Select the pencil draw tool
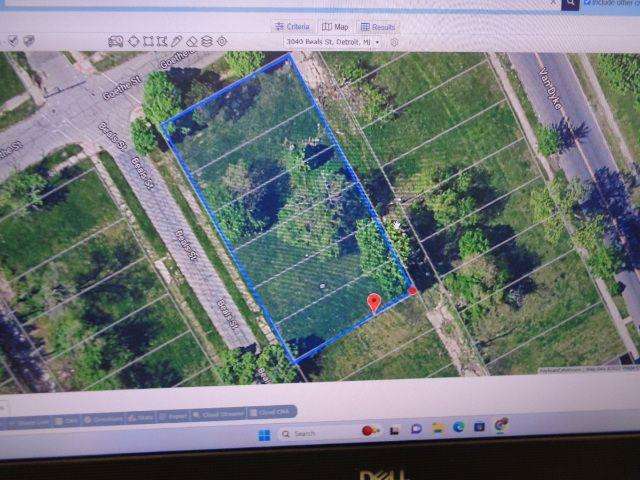 click(176, 41)
